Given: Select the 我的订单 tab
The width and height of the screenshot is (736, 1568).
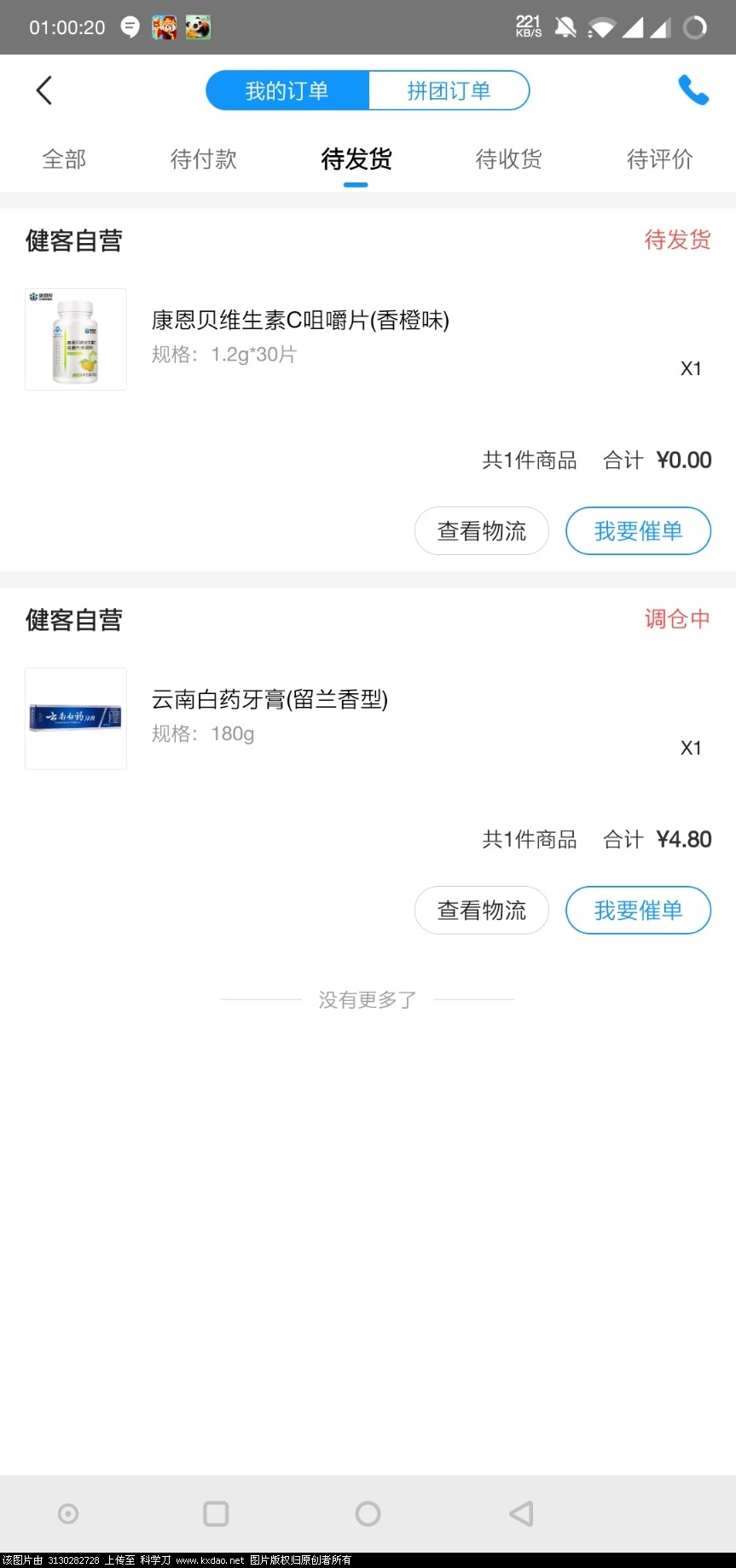Looking at the screenshot, I should click(x=287, y=90).
